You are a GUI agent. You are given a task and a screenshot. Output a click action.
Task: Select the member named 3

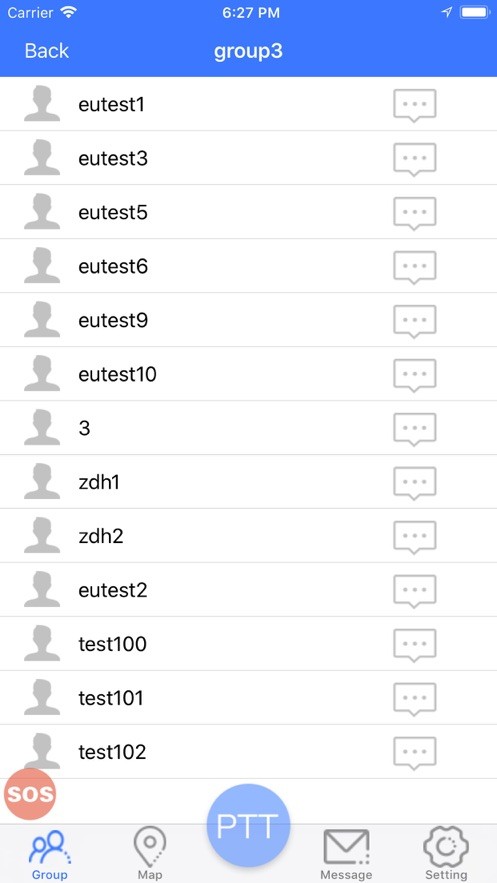(x=248, y=429)
